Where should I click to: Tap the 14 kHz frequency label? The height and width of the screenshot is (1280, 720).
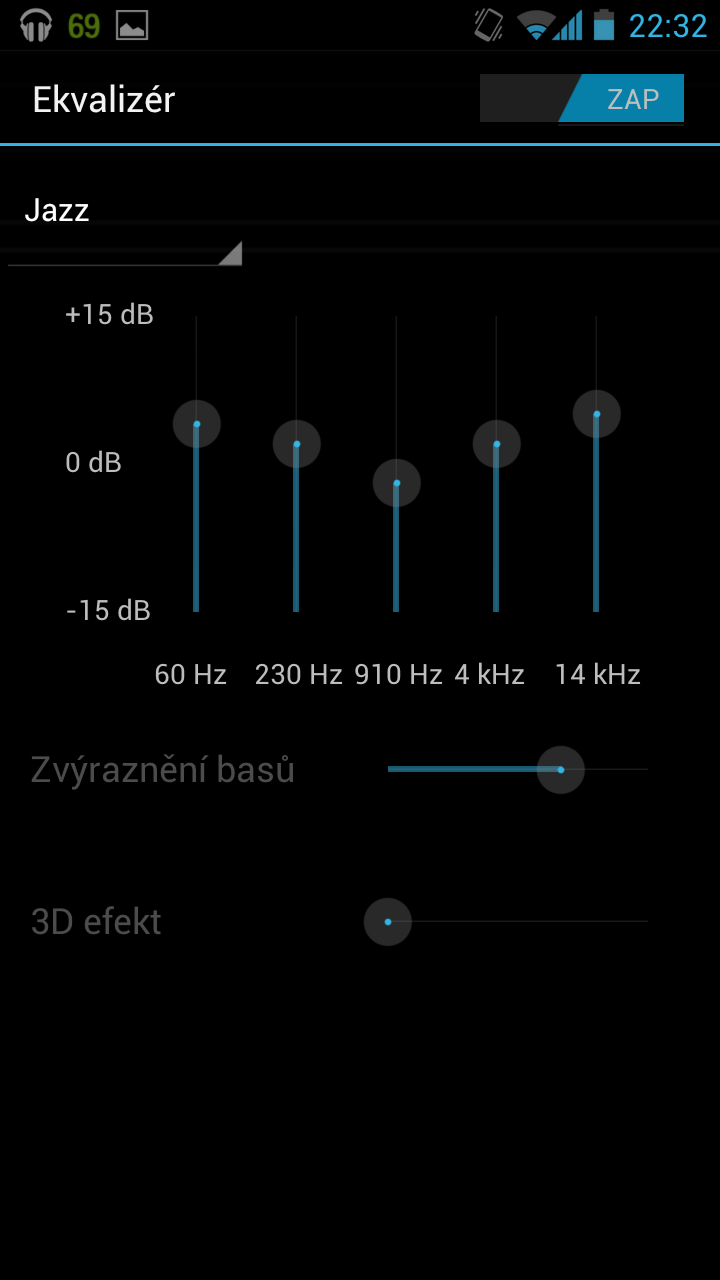[598, 674]
